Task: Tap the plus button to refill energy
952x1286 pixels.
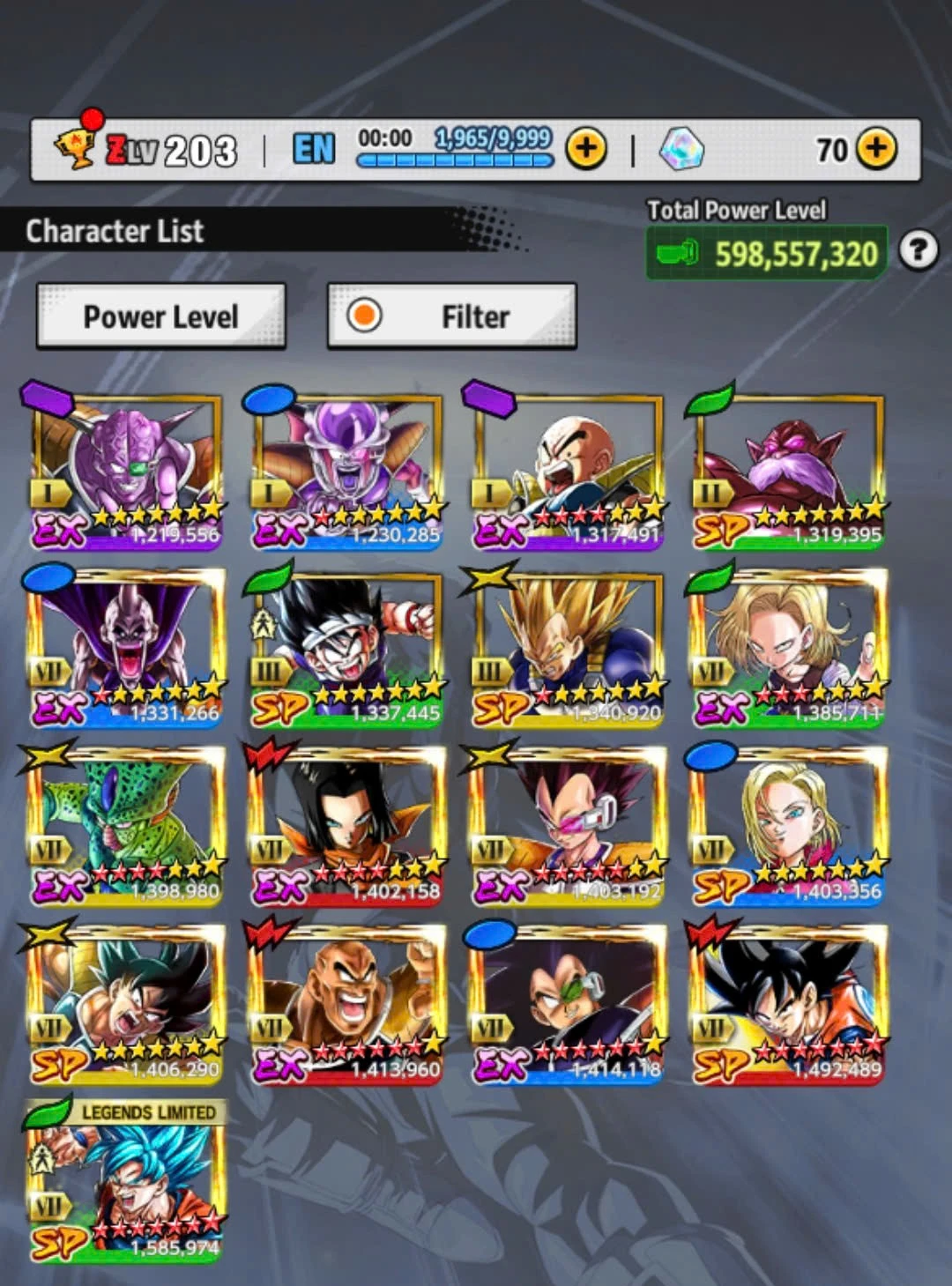Action: [586, 149]
